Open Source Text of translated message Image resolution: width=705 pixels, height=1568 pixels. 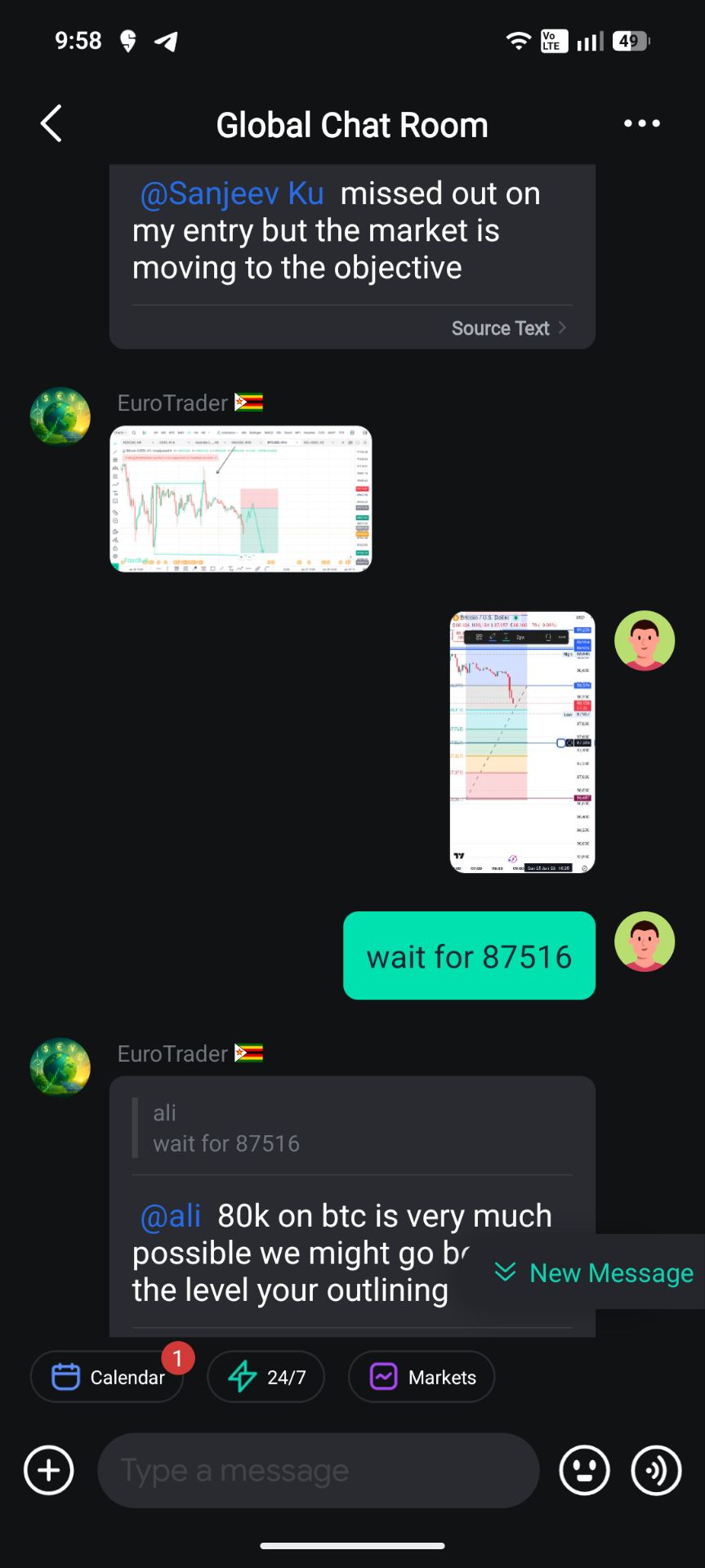(x=508, y=328)
